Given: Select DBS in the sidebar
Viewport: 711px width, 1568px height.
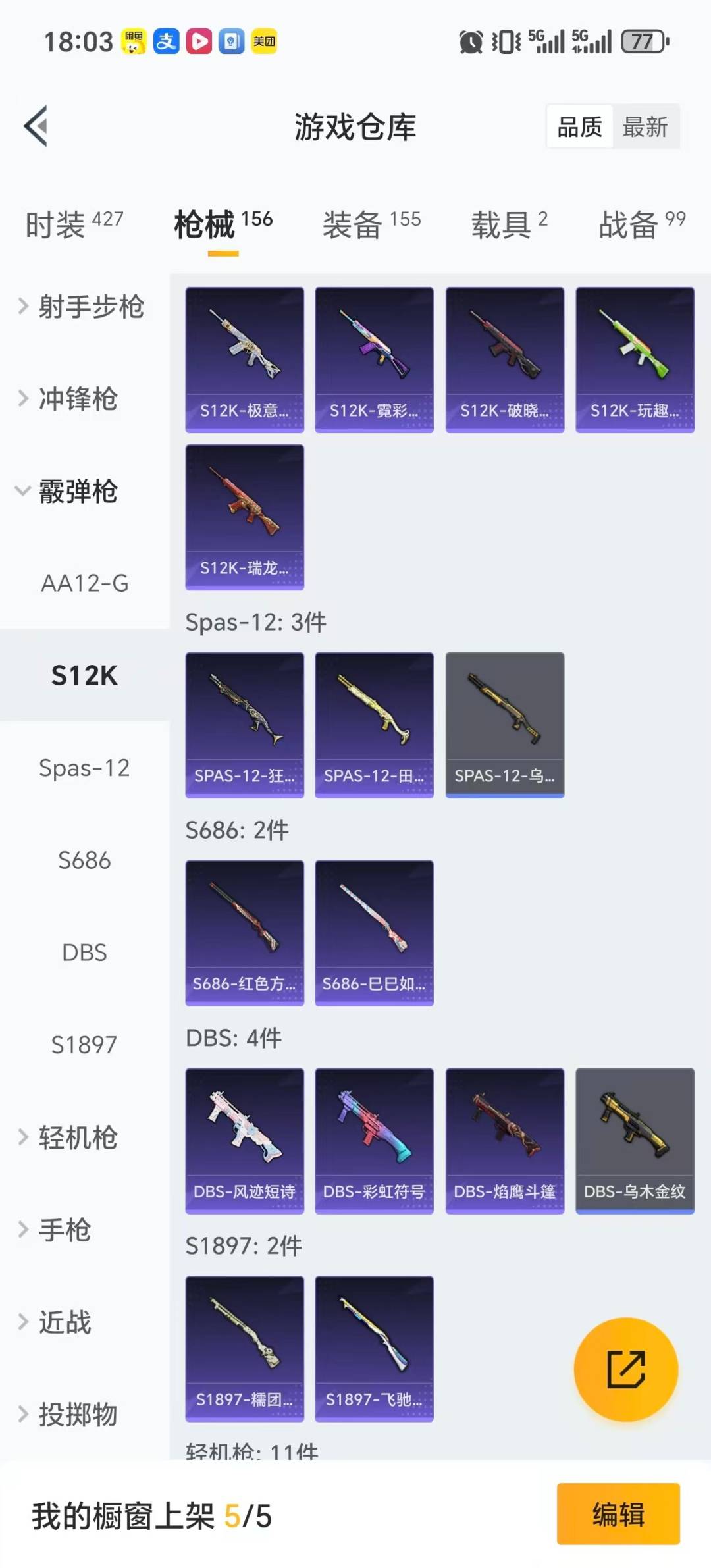Looking at the screenshot, I should click(x=85, y=952).
